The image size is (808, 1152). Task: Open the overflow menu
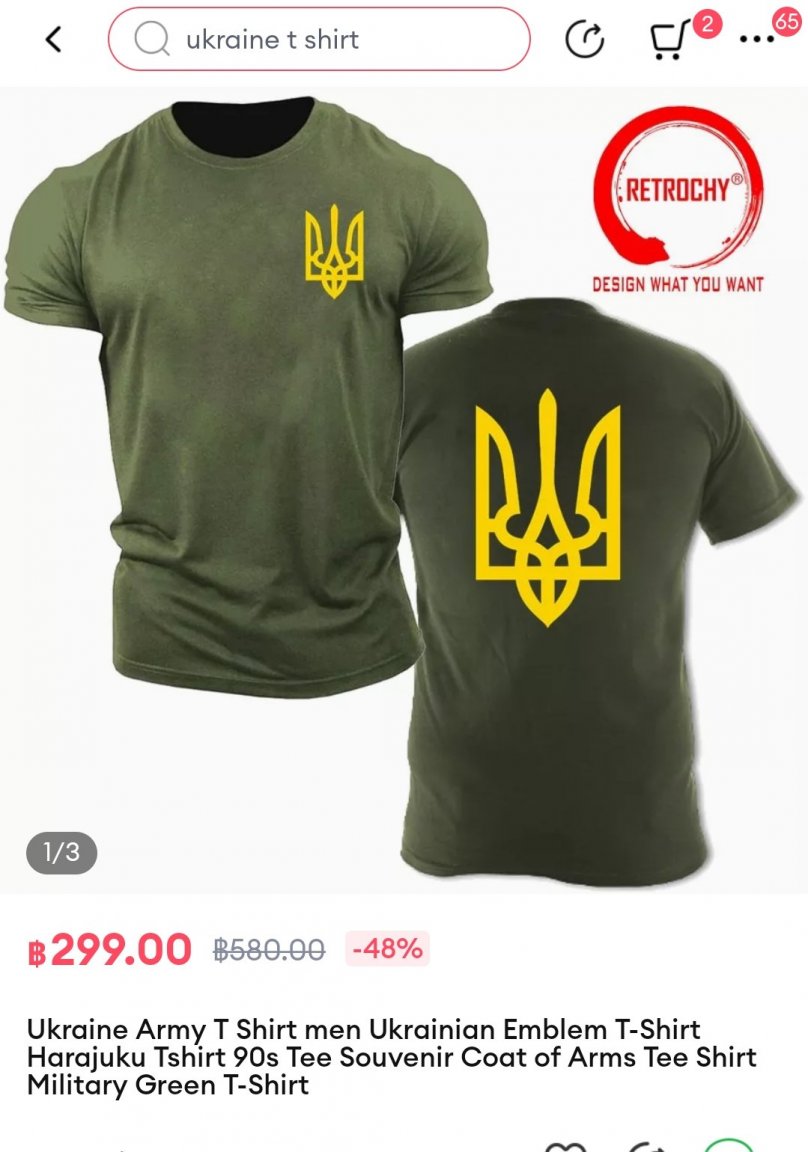click(756, 40)
